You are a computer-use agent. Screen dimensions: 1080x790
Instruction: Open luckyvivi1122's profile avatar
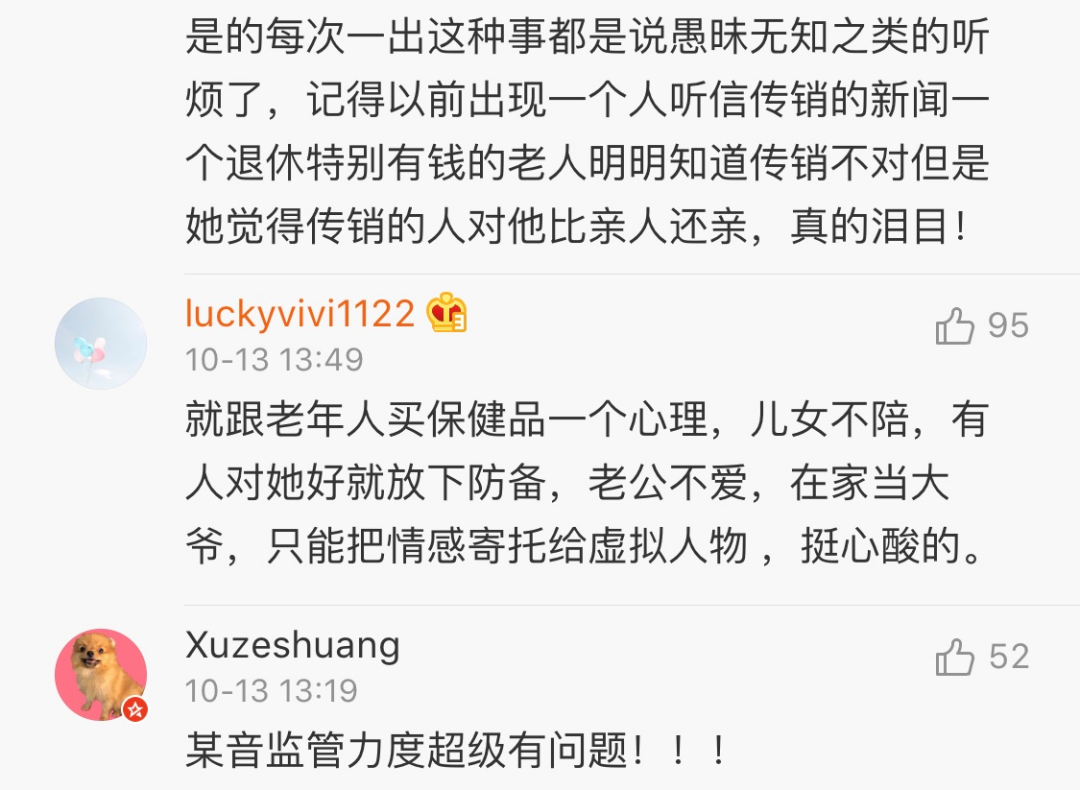coord(100,343)
